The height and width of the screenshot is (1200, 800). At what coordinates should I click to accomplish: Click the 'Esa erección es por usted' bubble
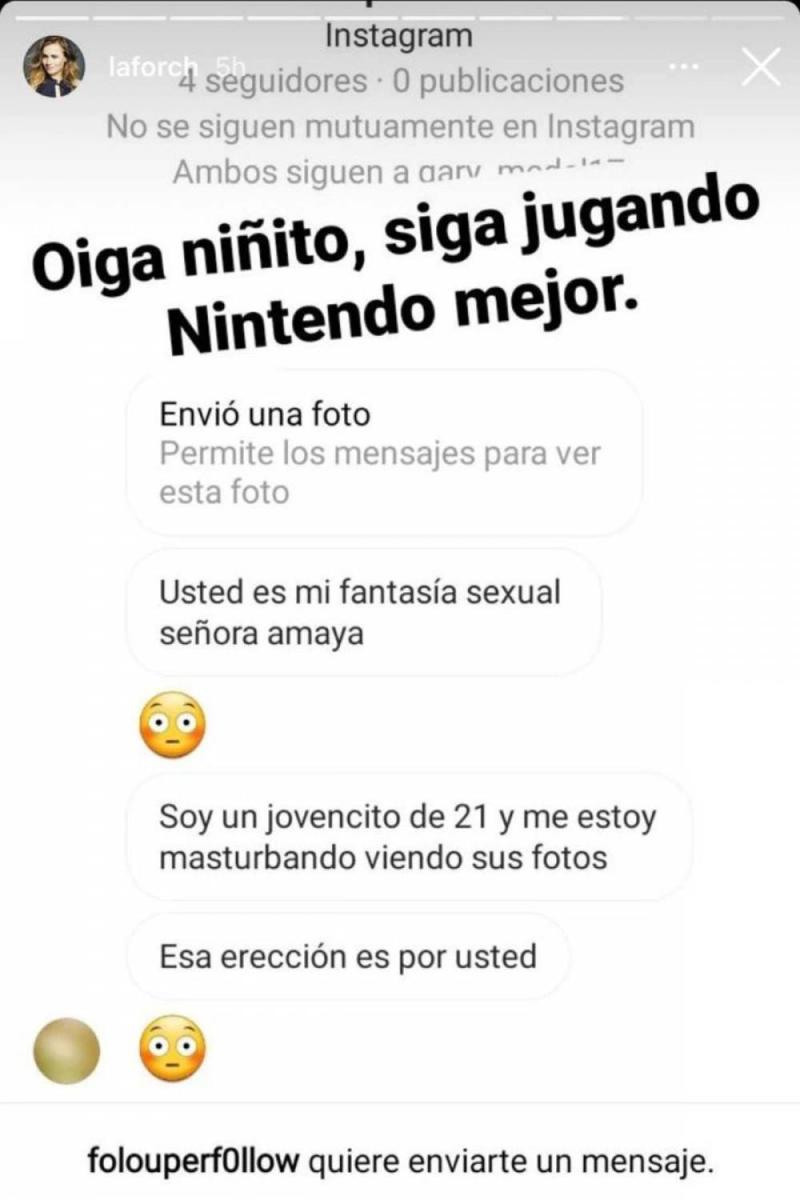coord(346,956)
